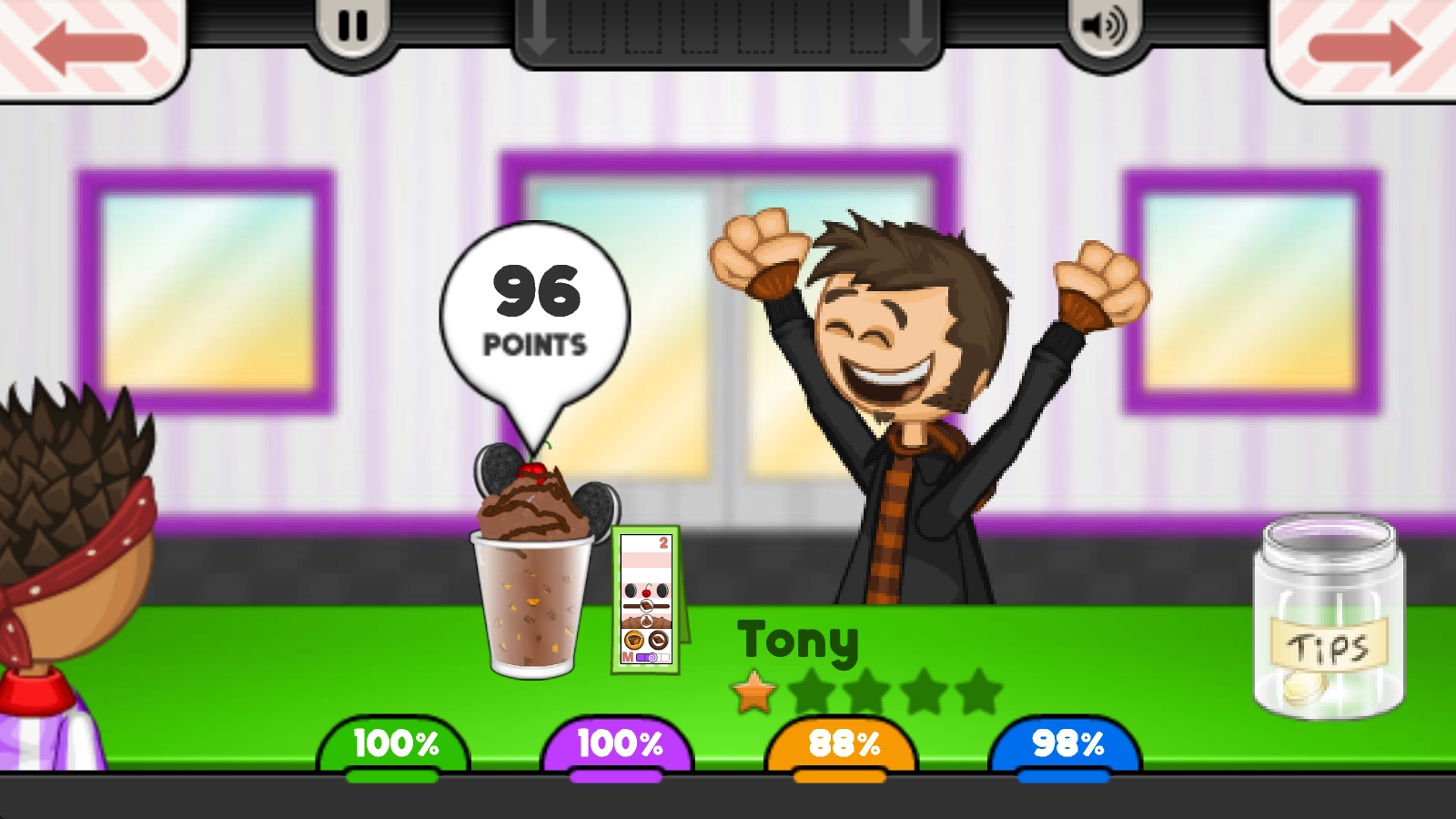
Task: Mute the game sound
Action: coord(1103,26)
